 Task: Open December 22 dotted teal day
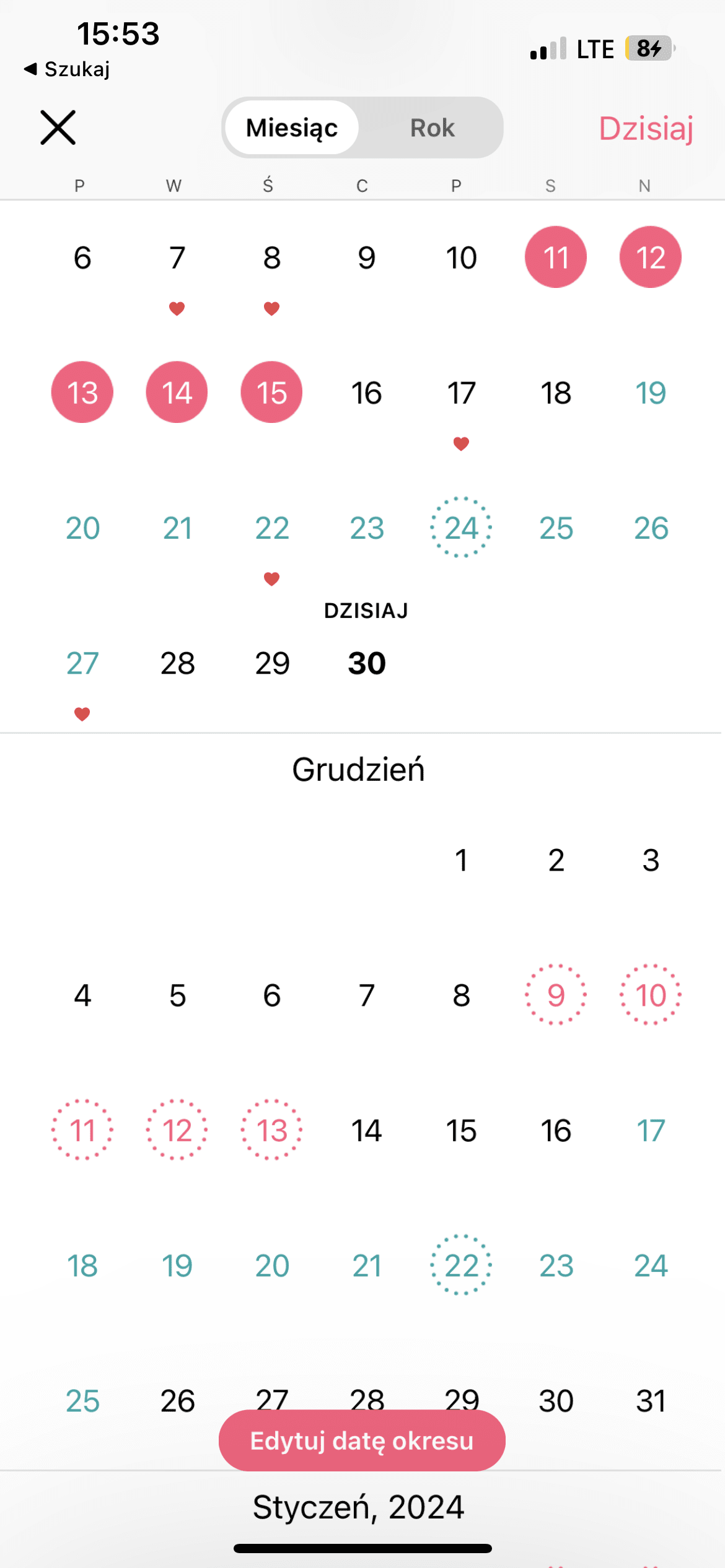461,1265
